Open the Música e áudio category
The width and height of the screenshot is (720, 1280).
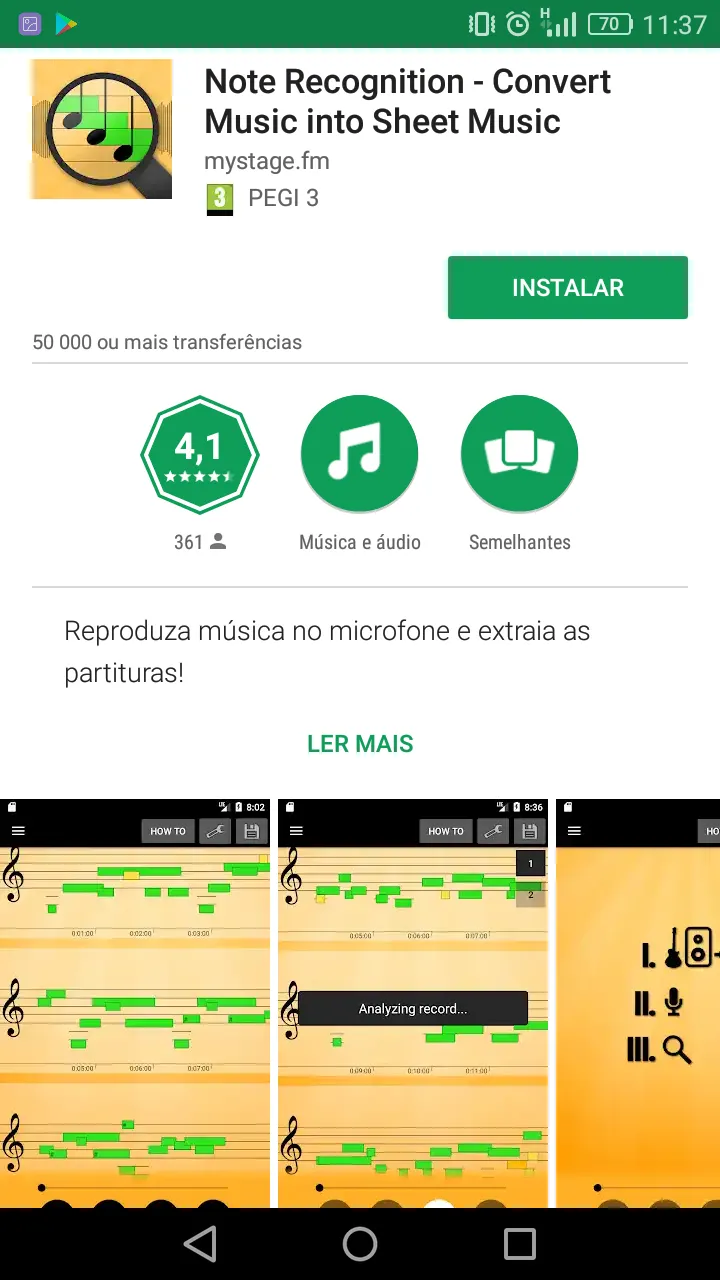point(360,455)
